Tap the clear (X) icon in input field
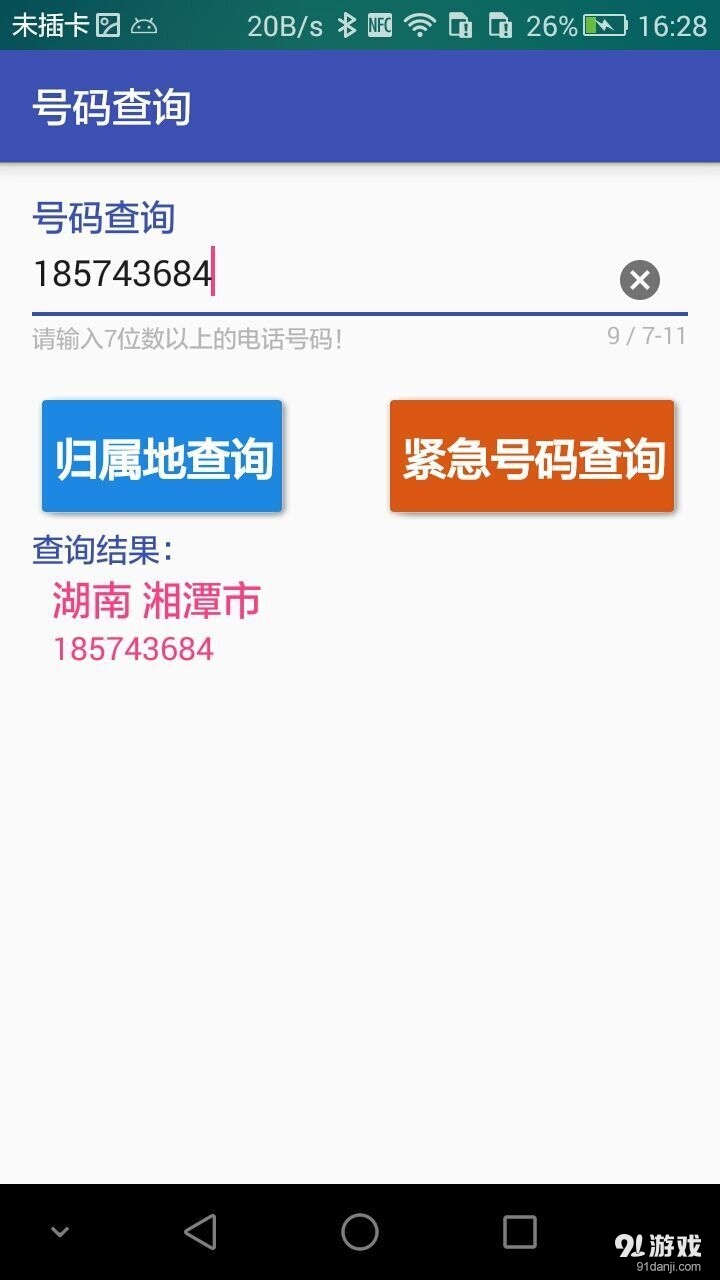The width and height of the screenshot is (720, 1280). point(639,280)
